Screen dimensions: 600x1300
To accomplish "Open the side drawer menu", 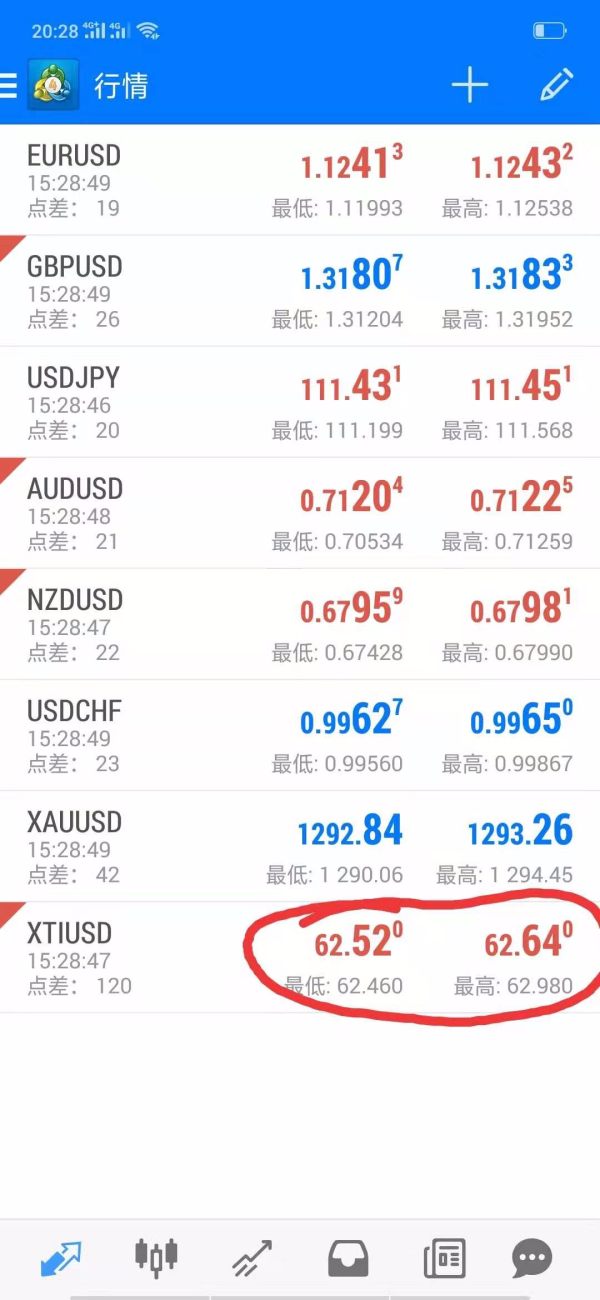I will pyautogui.click(x=9, y=86).
